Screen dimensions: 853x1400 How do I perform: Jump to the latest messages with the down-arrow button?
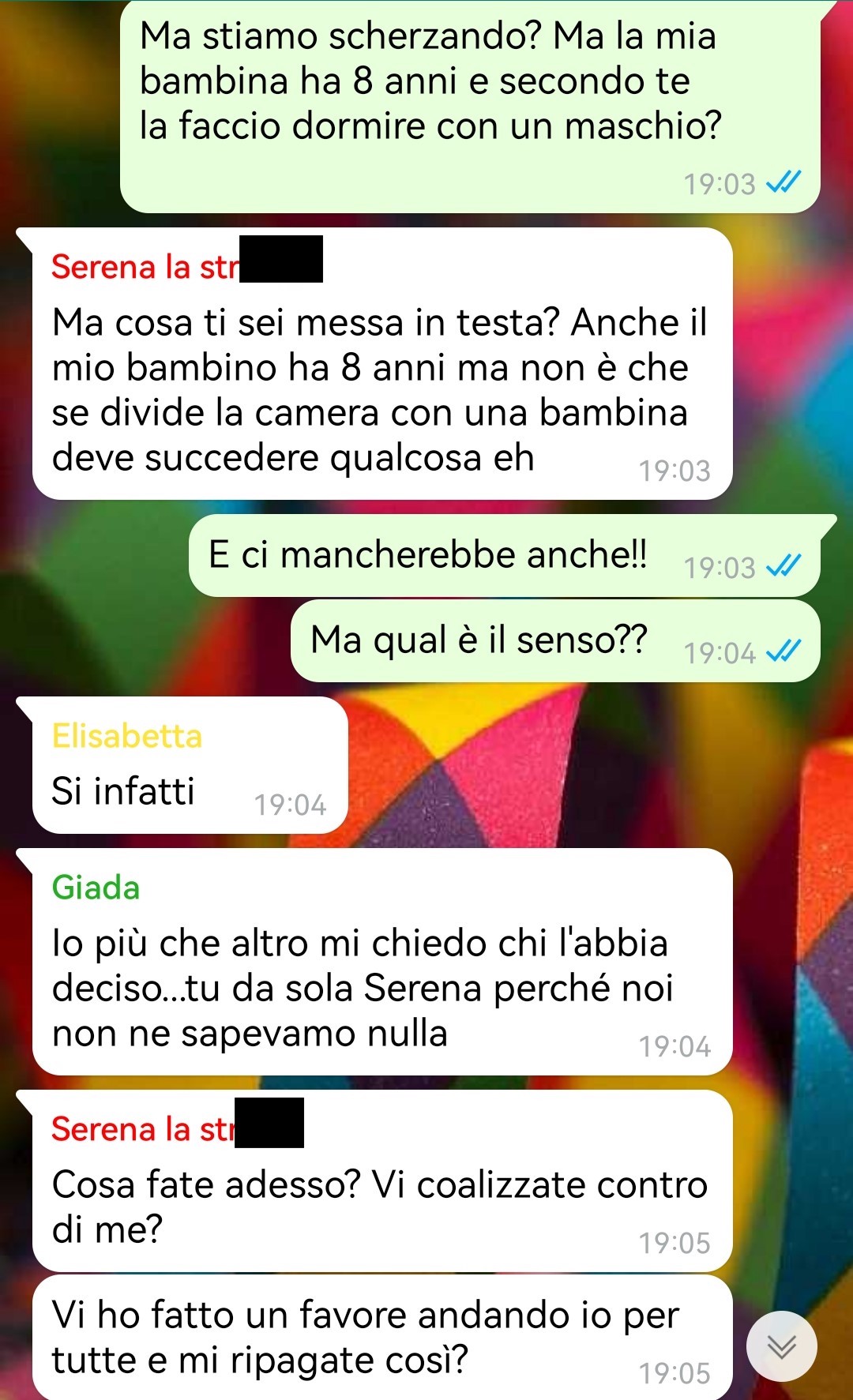coord(781,1346)
